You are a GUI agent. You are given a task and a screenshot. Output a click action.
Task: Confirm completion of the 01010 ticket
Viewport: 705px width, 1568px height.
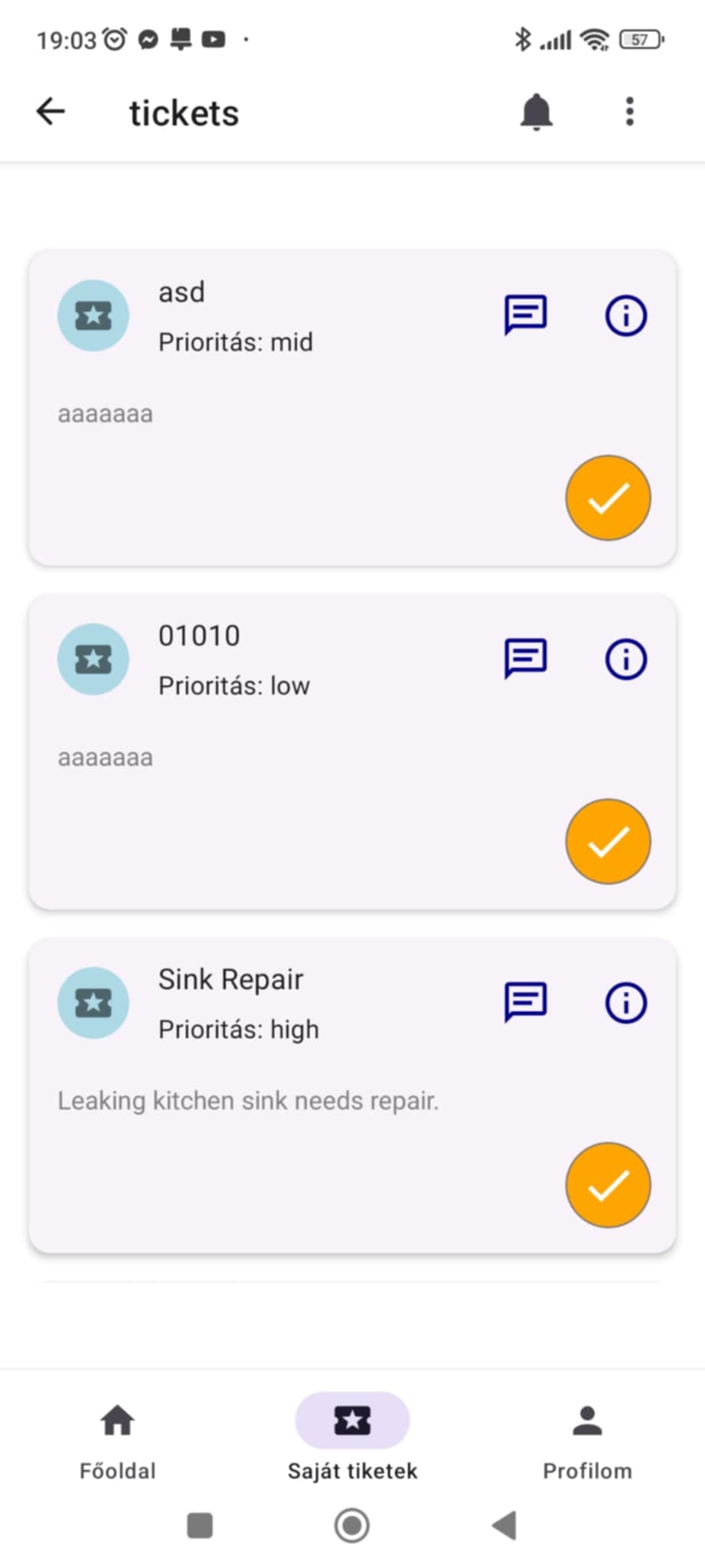(607, 841)
